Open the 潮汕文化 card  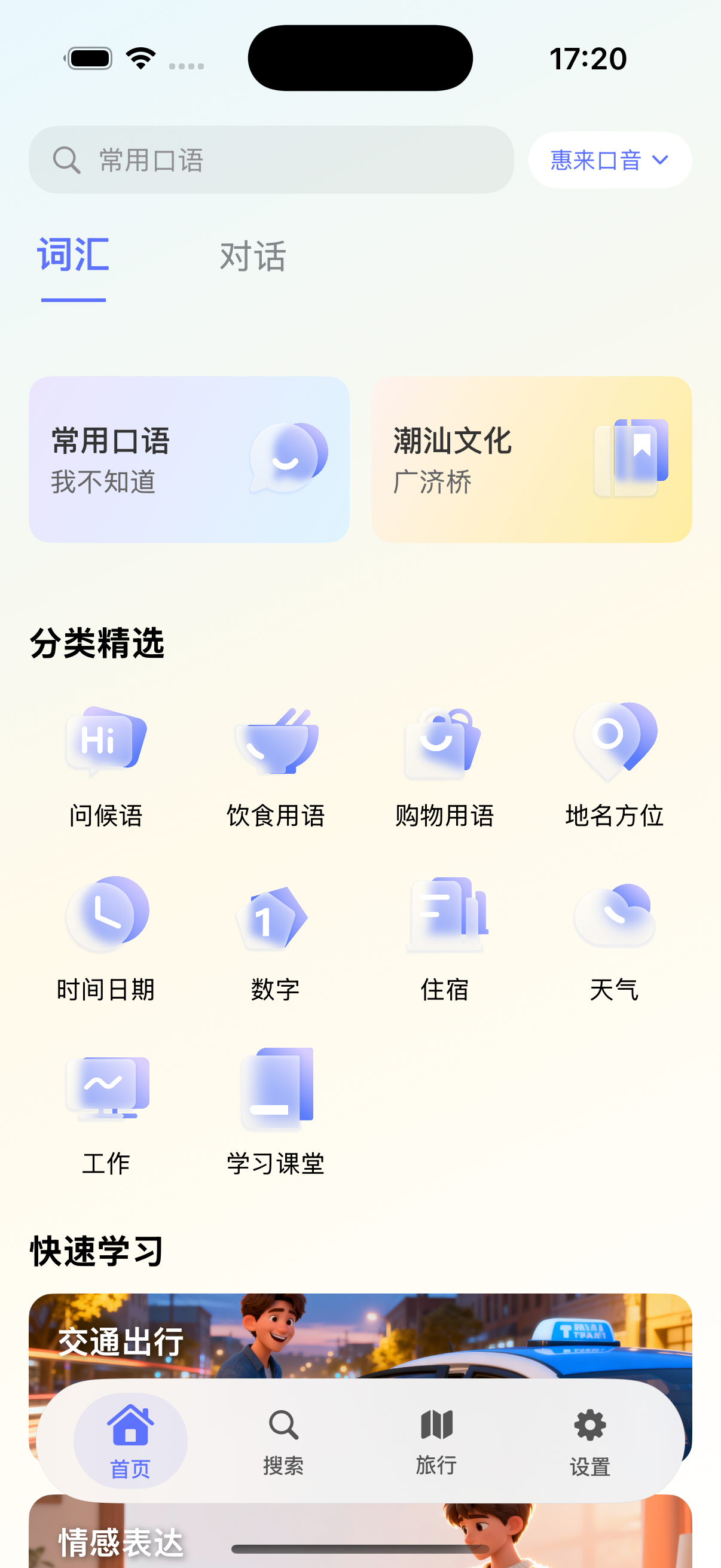[531, 459]
